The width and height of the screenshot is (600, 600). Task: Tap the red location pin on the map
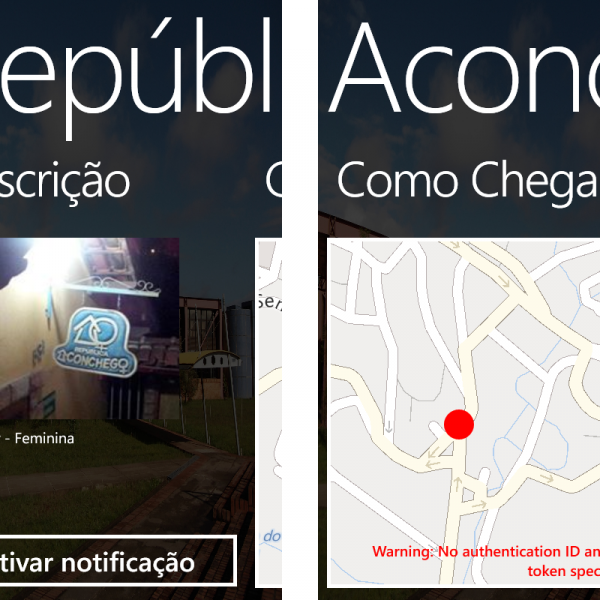coord(458,424)
